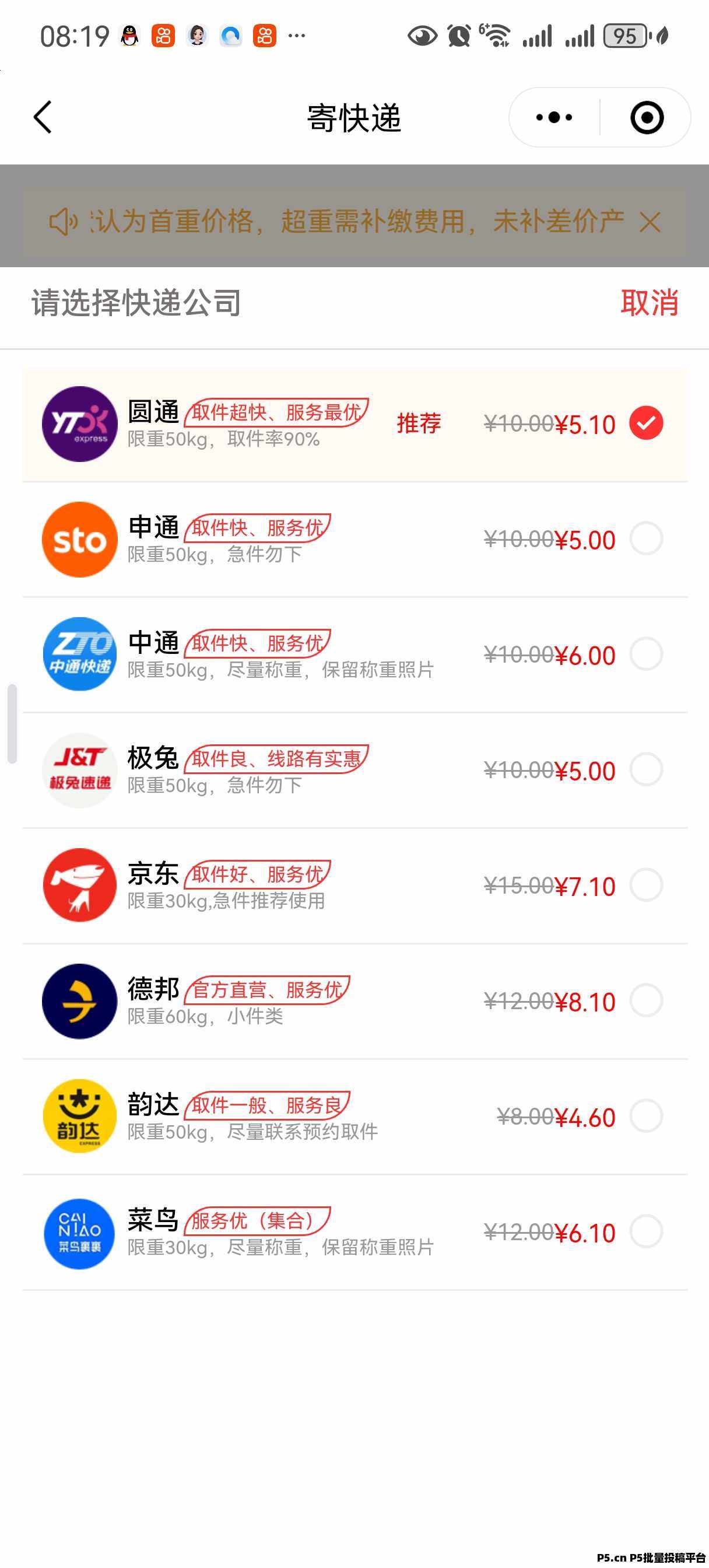Select 圆通 as the courier
Image resolution: width=709 pixels, height=1568 pixels.
tap(355, 424)
